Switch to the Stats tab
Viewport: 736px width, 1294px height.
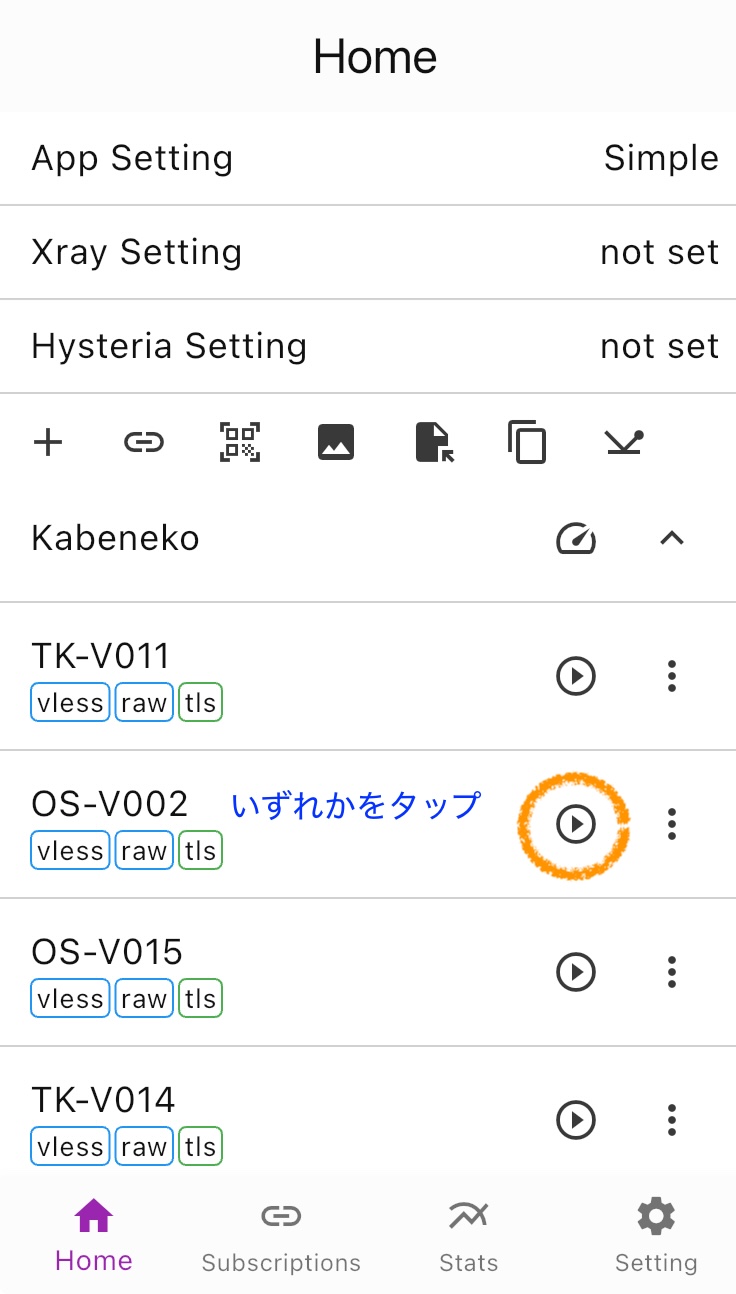(x=468, y=1237)
